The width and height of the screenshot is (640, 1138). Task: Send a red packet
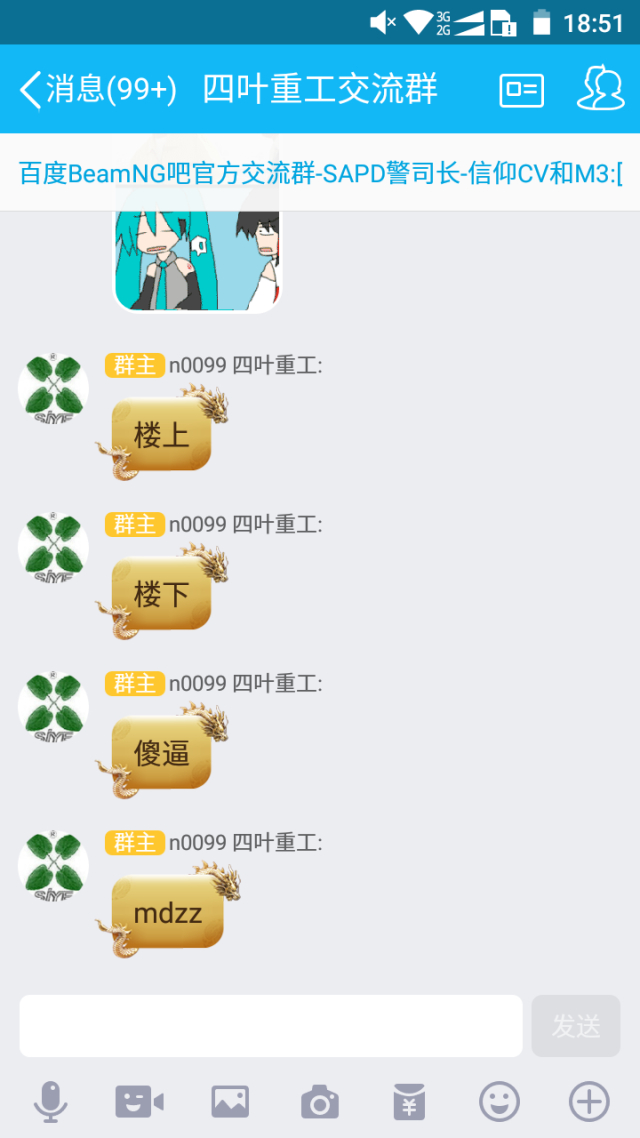point(409,1102)
